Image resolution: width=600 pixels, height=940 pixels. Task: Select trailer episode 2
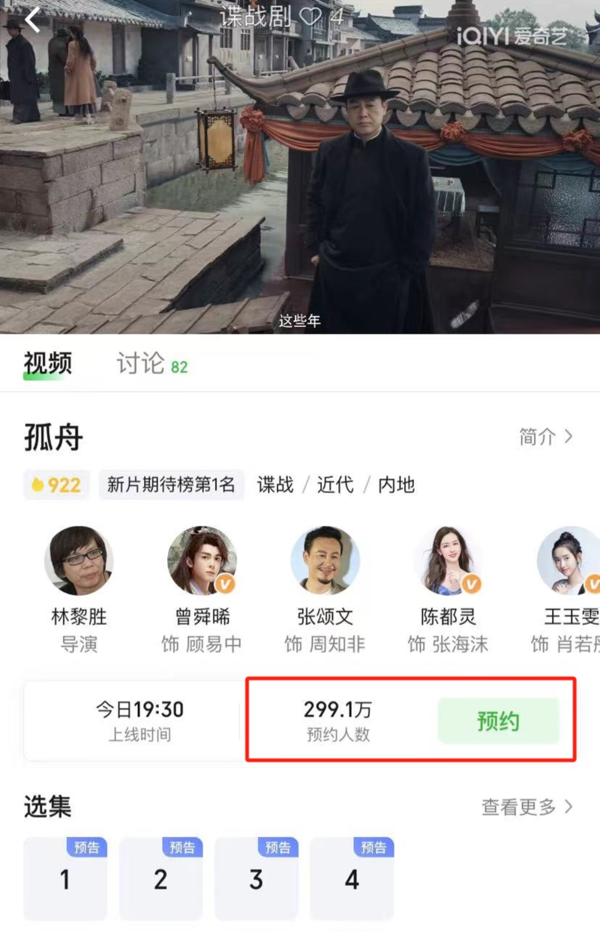[161, 879]
